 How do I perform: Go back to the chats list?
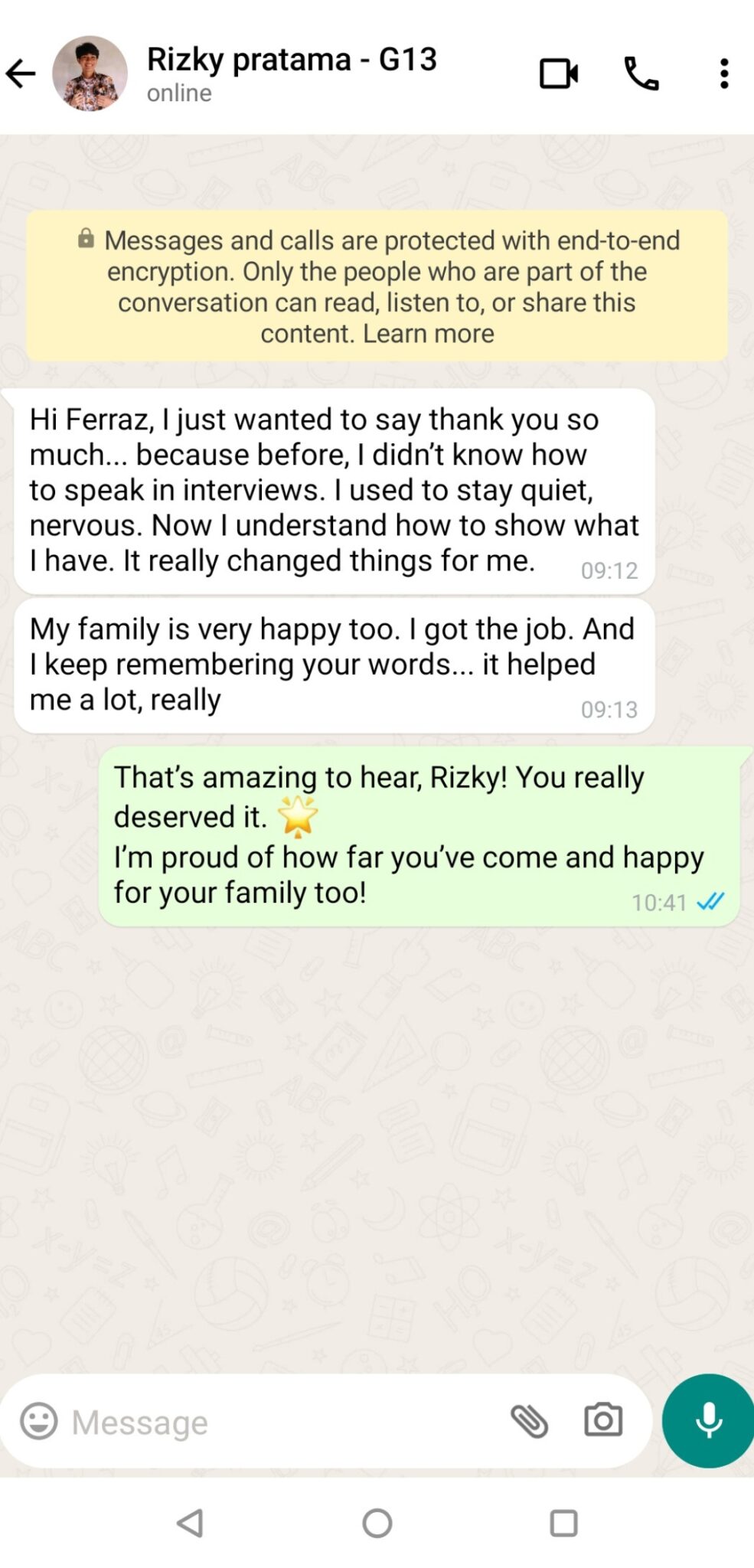[x=21, y=74]
